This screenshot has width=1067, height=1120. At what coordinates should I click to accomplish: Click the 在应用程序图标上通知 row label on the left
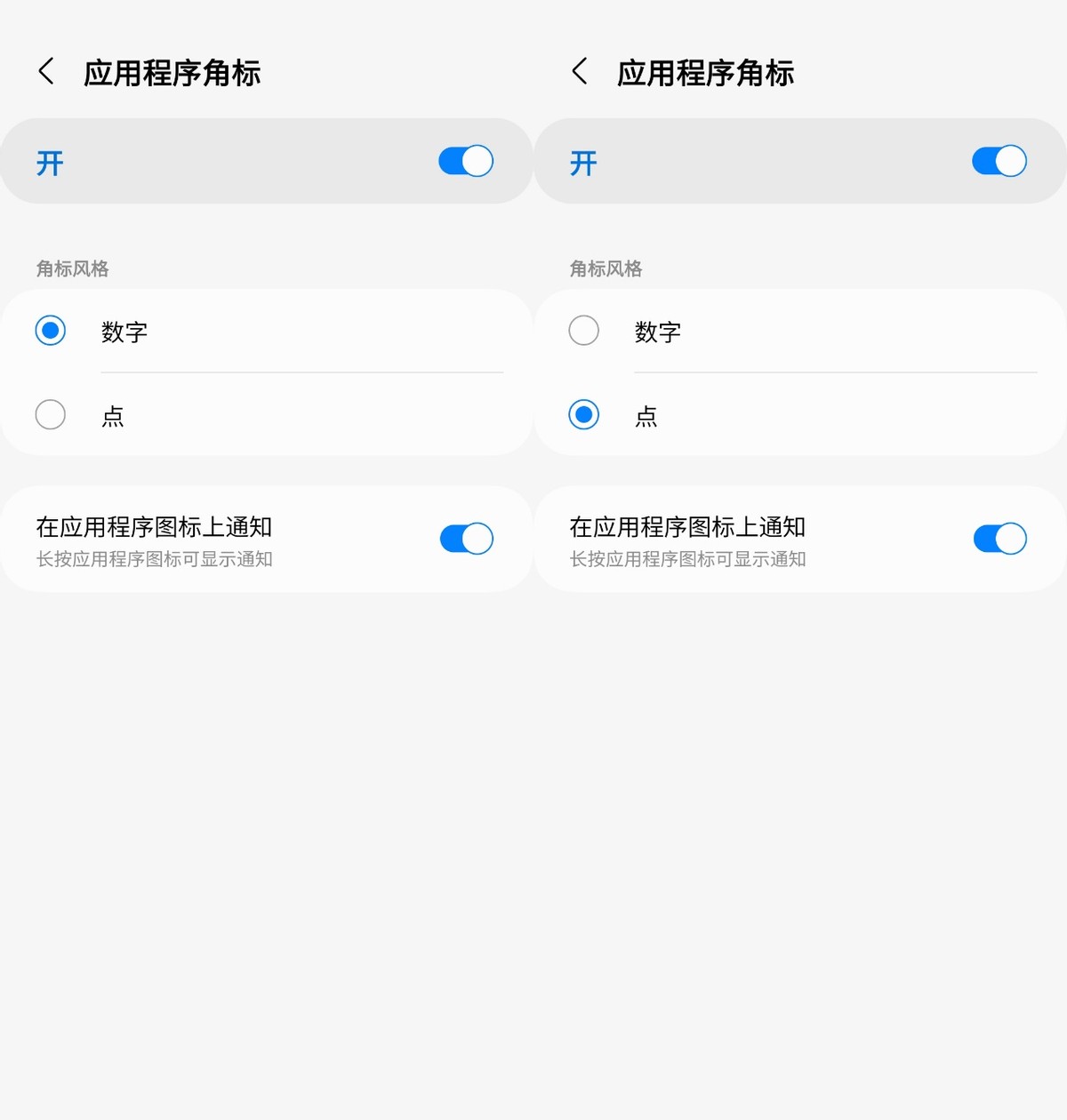[154, 526]
